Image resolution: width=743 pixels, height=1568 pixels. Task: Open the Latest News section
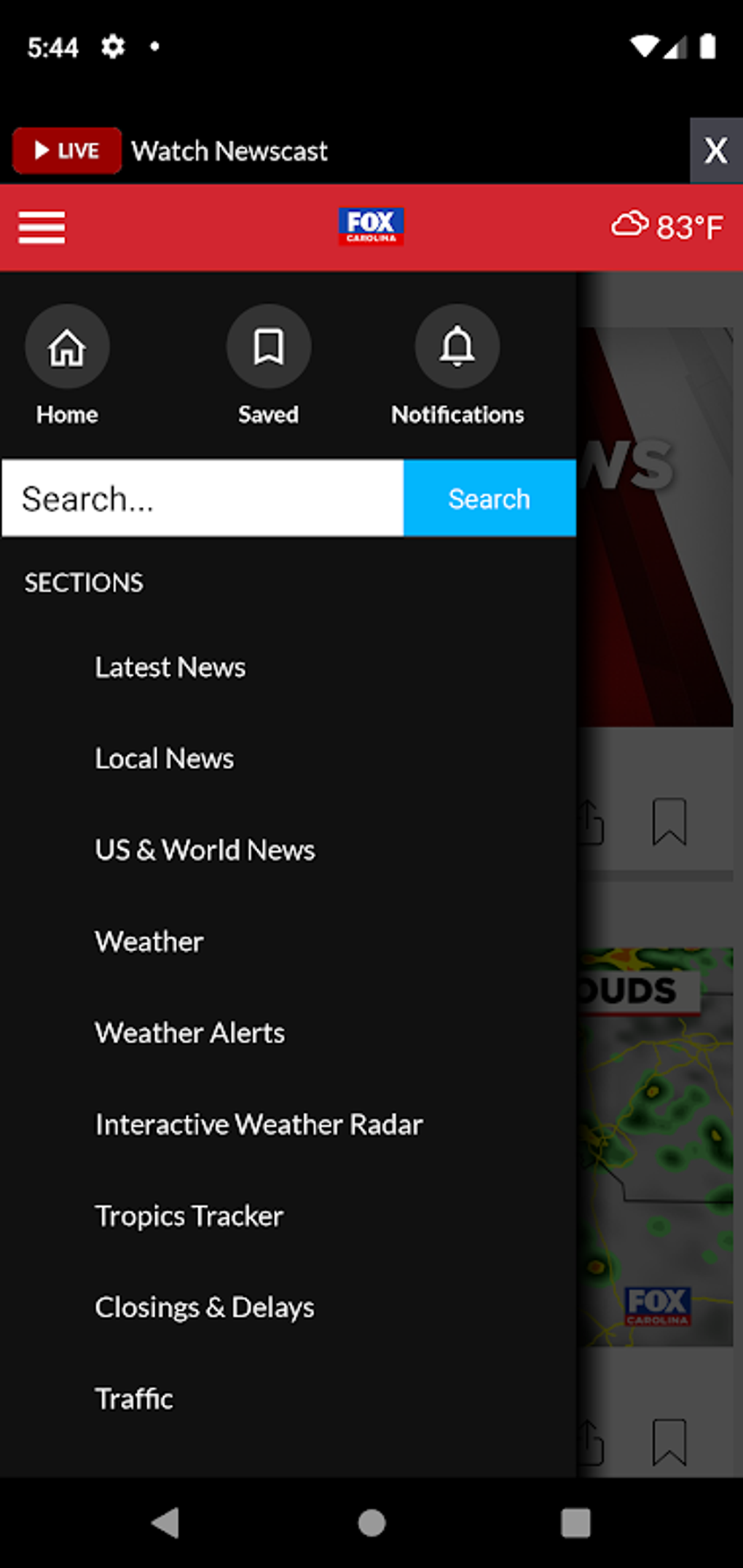(x=170, y=668)
